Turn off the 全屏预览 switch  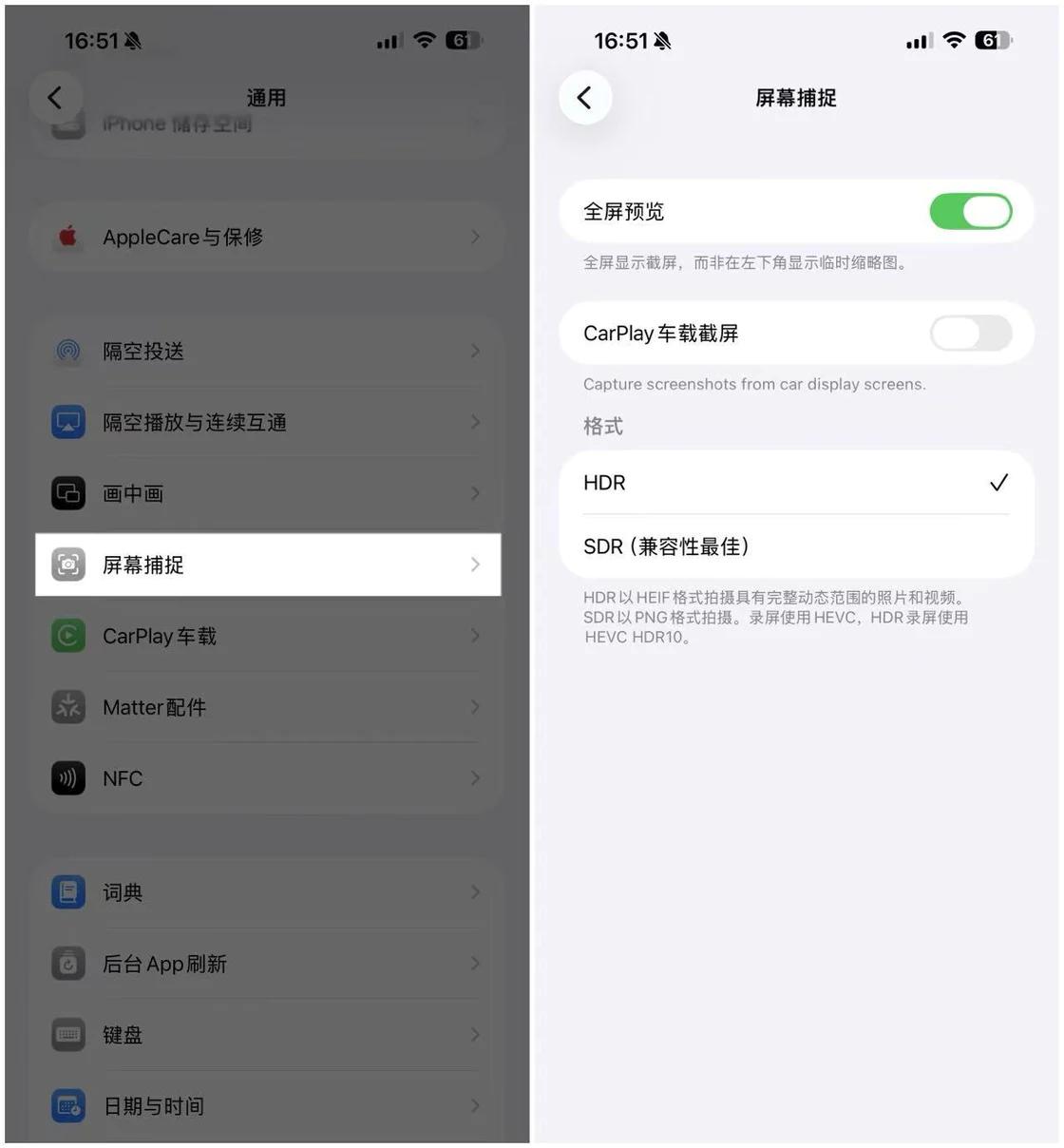(970, 211)
